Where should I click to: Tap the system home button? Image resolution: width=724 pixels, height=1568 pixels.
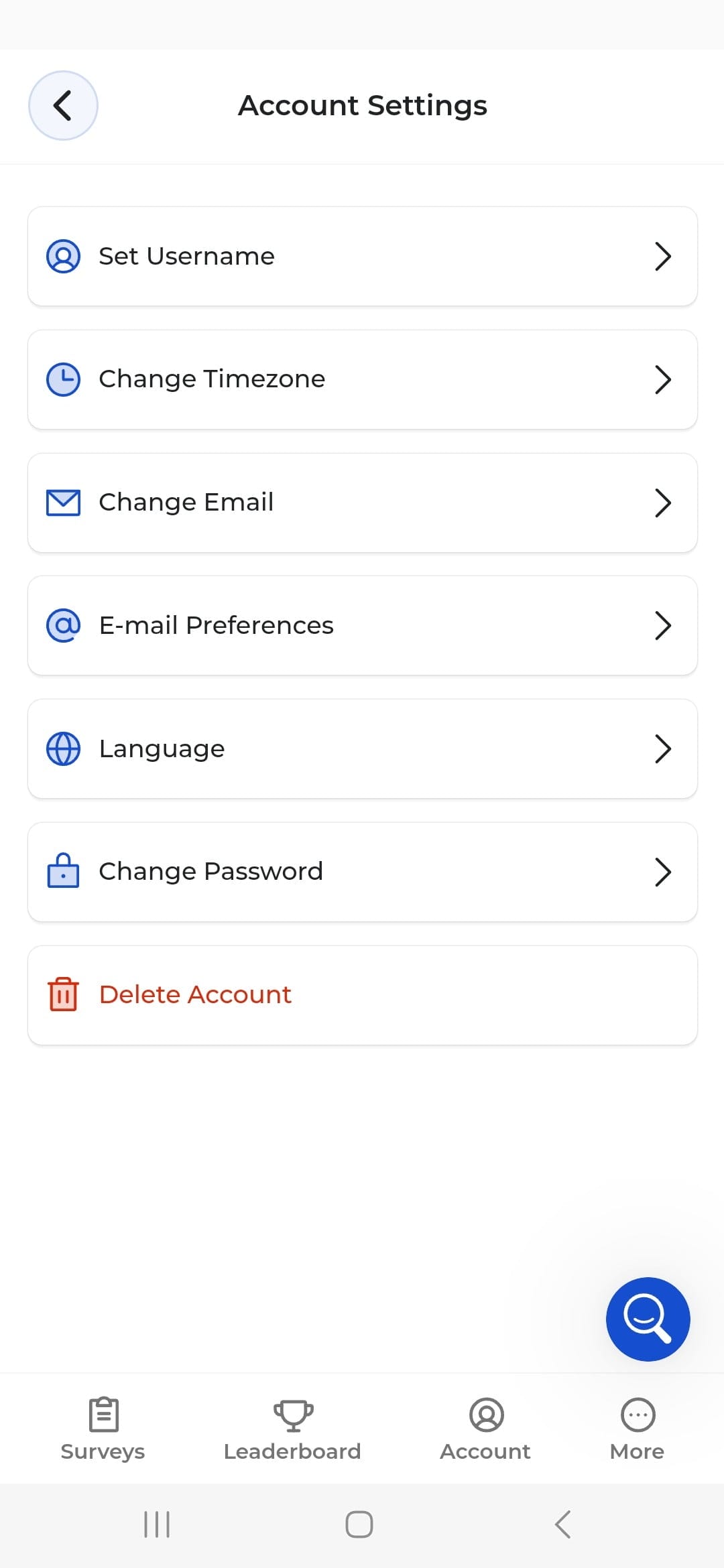359,1524
